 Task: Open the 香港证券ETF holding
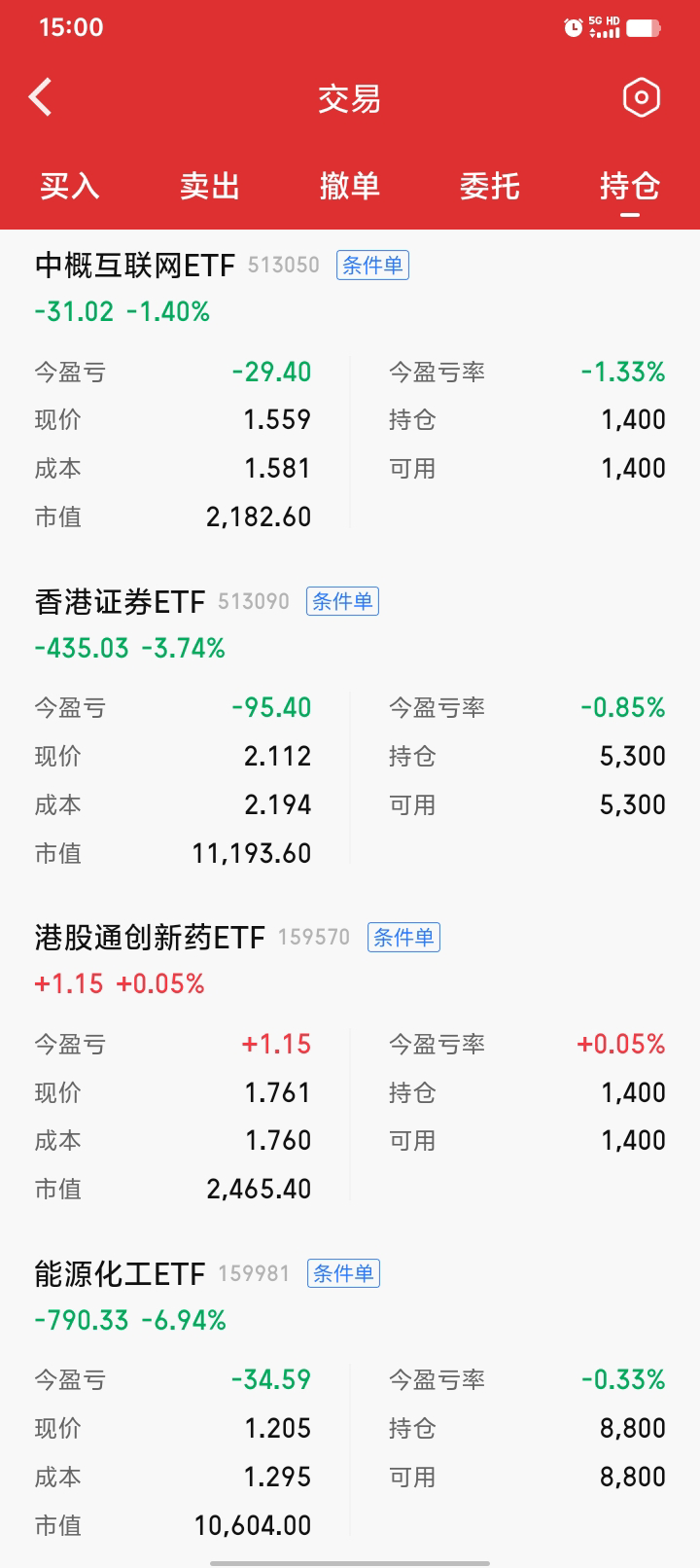point(120,602)
